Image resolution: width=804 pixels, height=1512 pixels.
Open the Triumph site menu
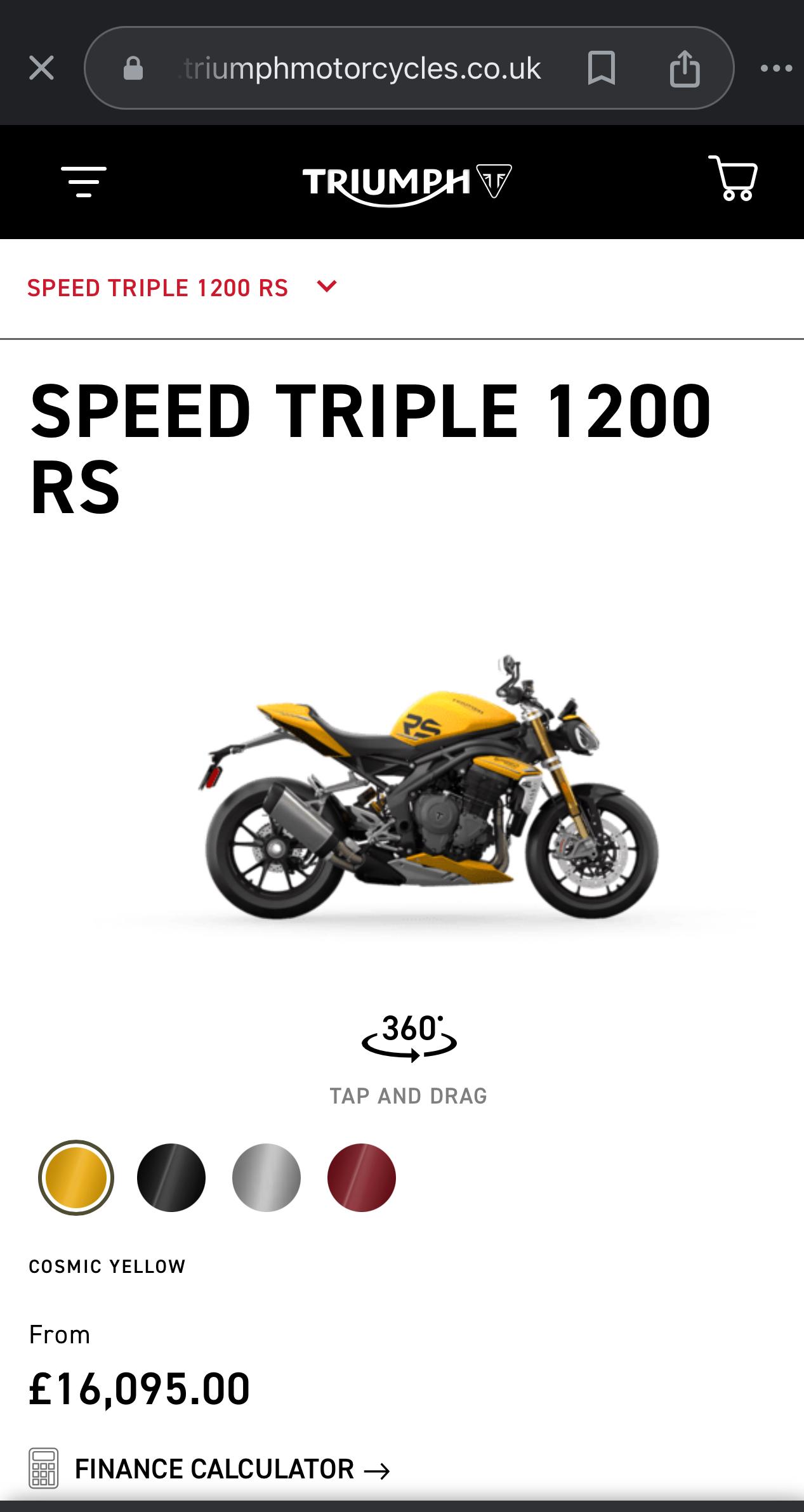pyautogui.click(x=84, y=182)
